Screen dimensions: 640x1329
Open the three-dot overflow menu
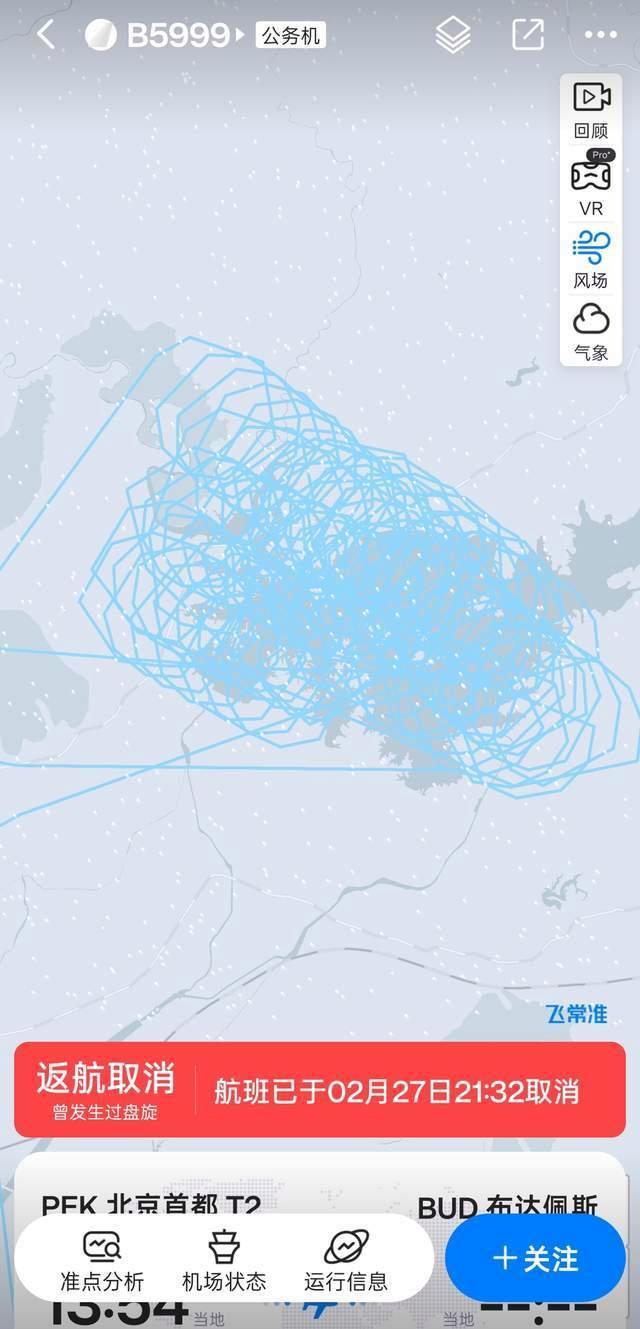click(600, 35)
